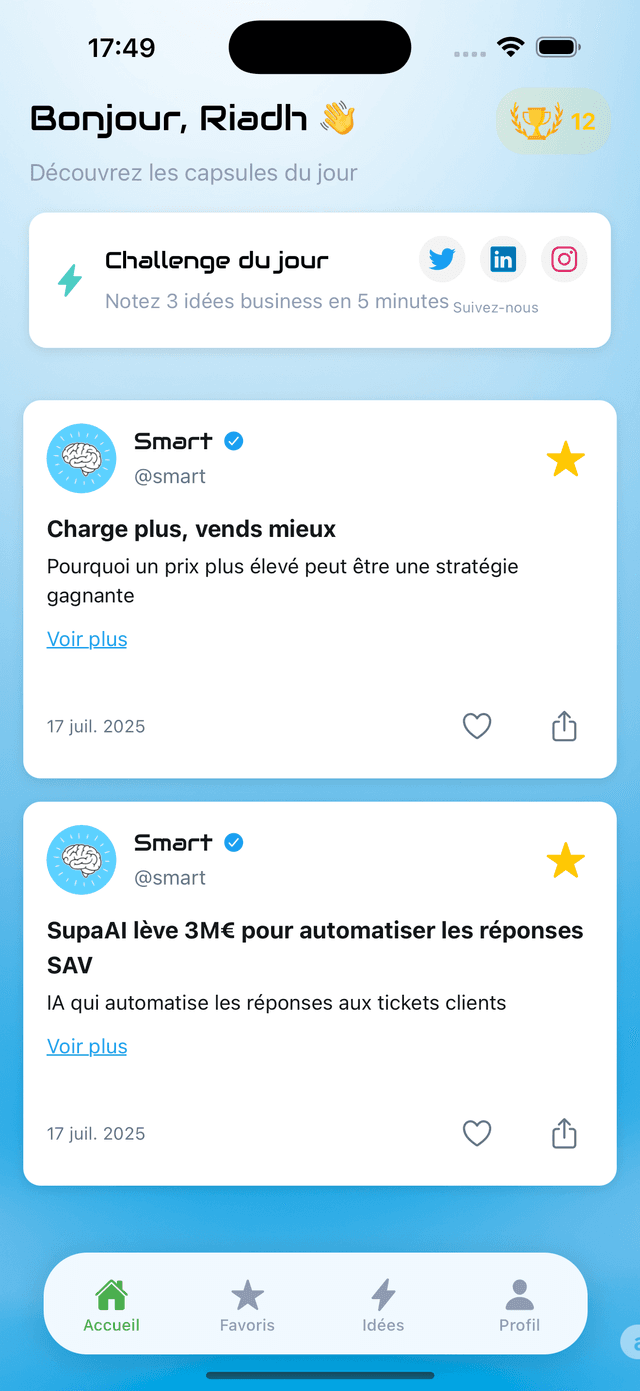Share the SupaAI lève 3M€ capsule
The image size is (640, 1391).
564,1133
